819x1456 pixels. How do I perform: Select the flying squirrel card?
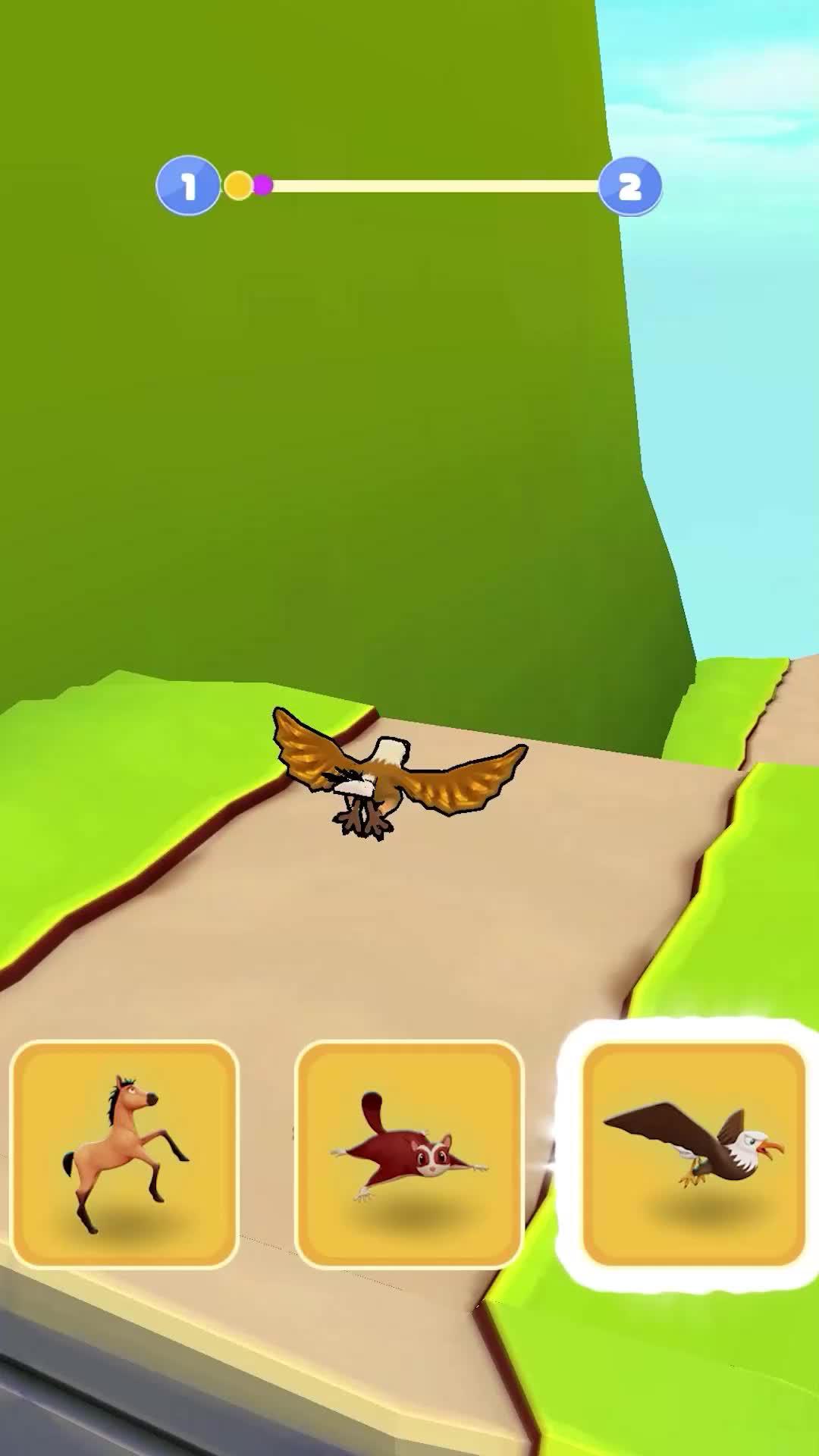tap(409, 1153)
